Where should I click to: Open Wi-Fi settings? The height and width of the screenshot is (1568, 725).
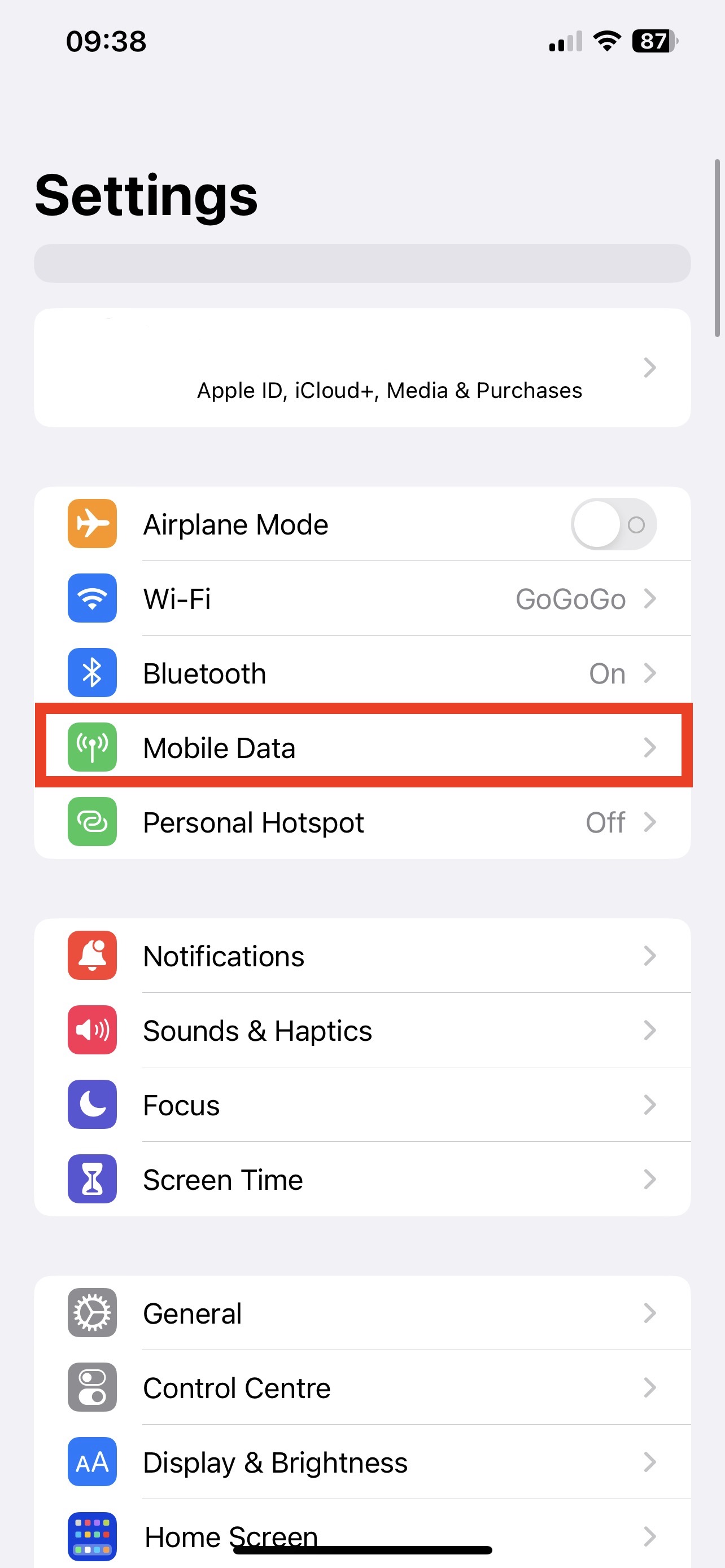[362, 598]
